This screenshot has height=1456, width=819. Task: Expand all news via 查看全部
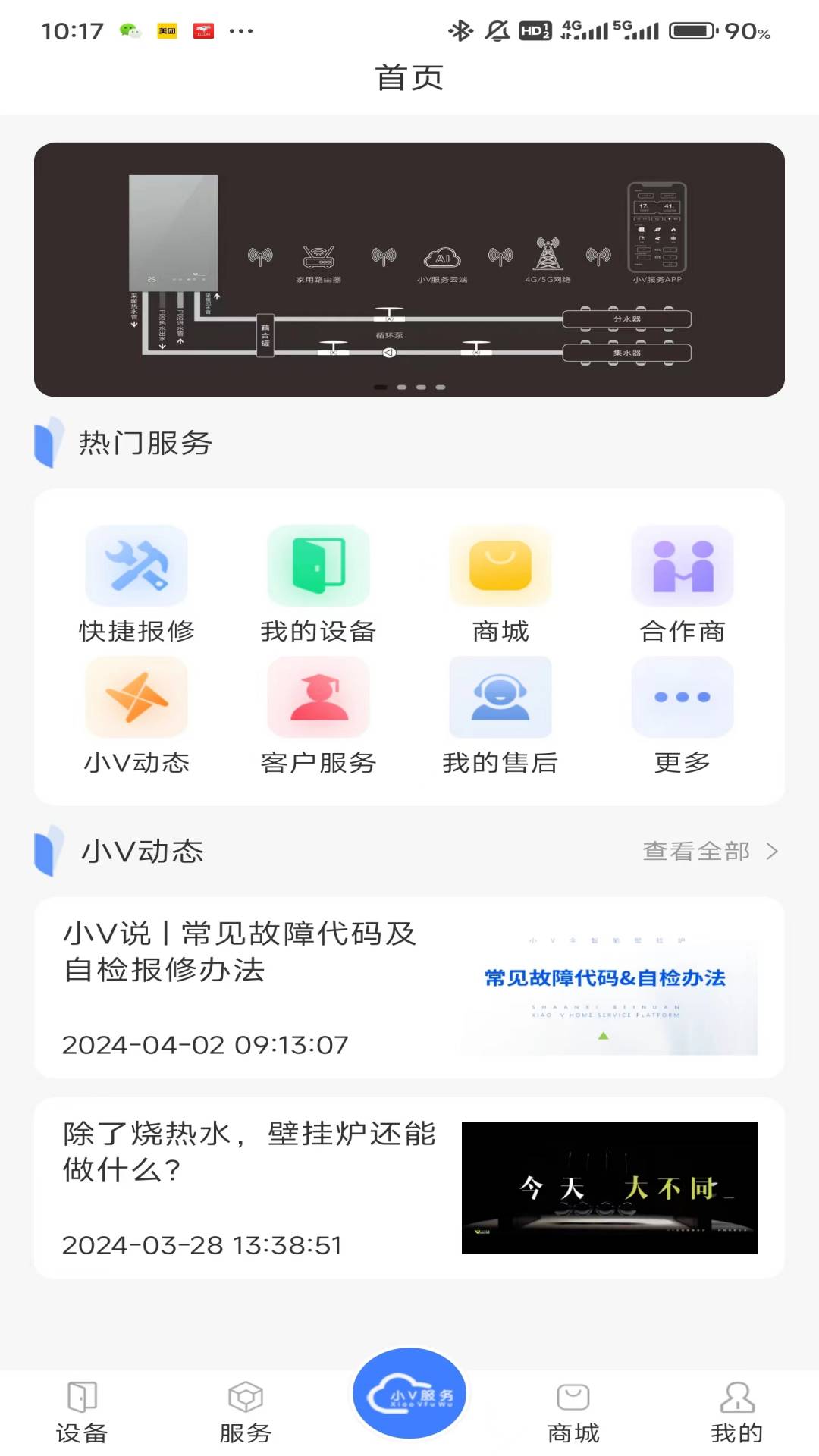click(x=695, y=852)
